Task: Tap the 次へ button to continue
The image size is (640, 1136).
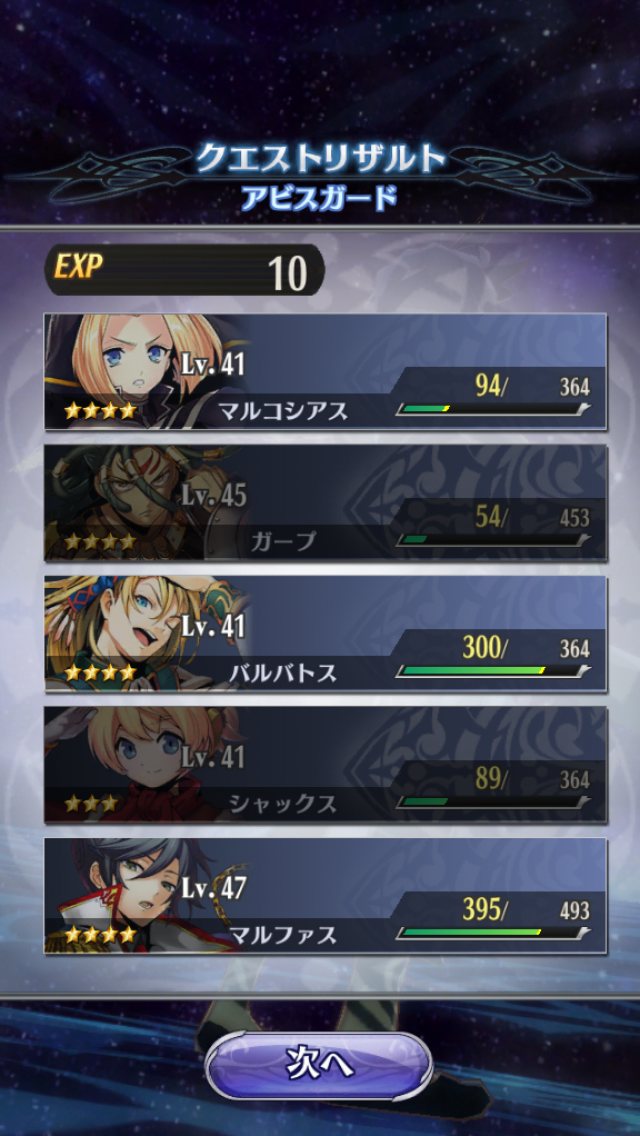Action: (x=319, y=1065)
